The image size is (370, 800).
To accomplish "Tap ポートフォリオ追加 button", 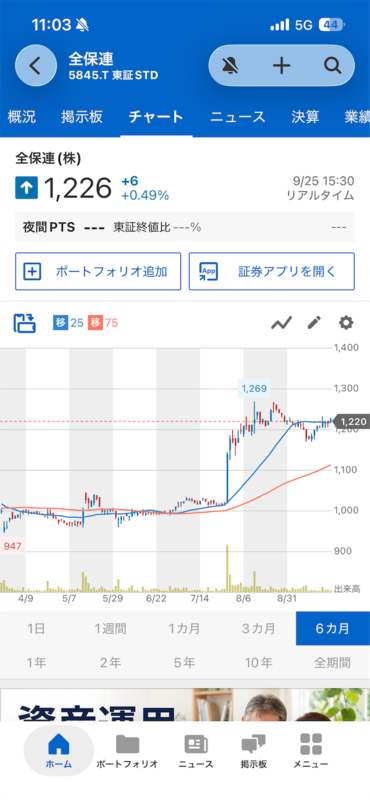I will [x=98, y=271].
